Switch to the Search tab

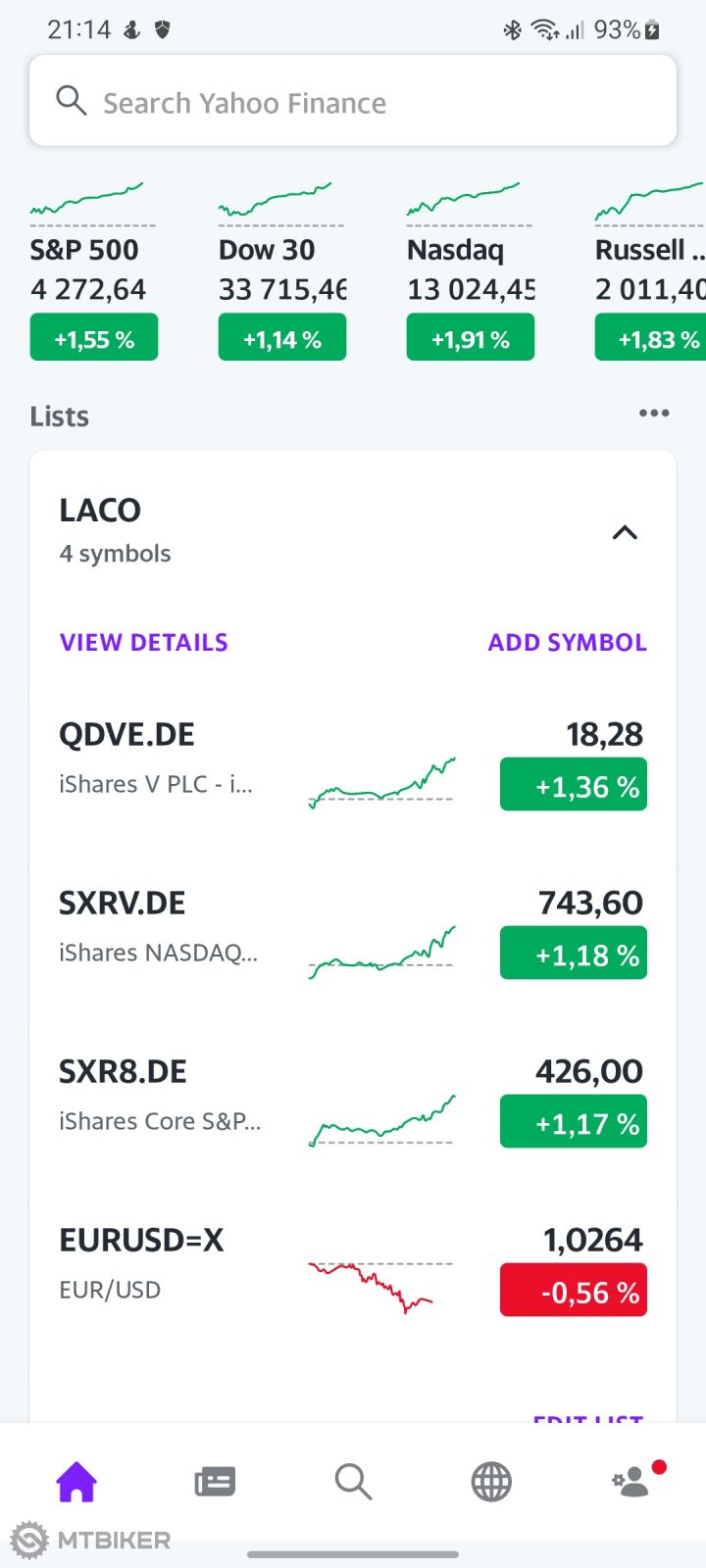pos(353,1482)
